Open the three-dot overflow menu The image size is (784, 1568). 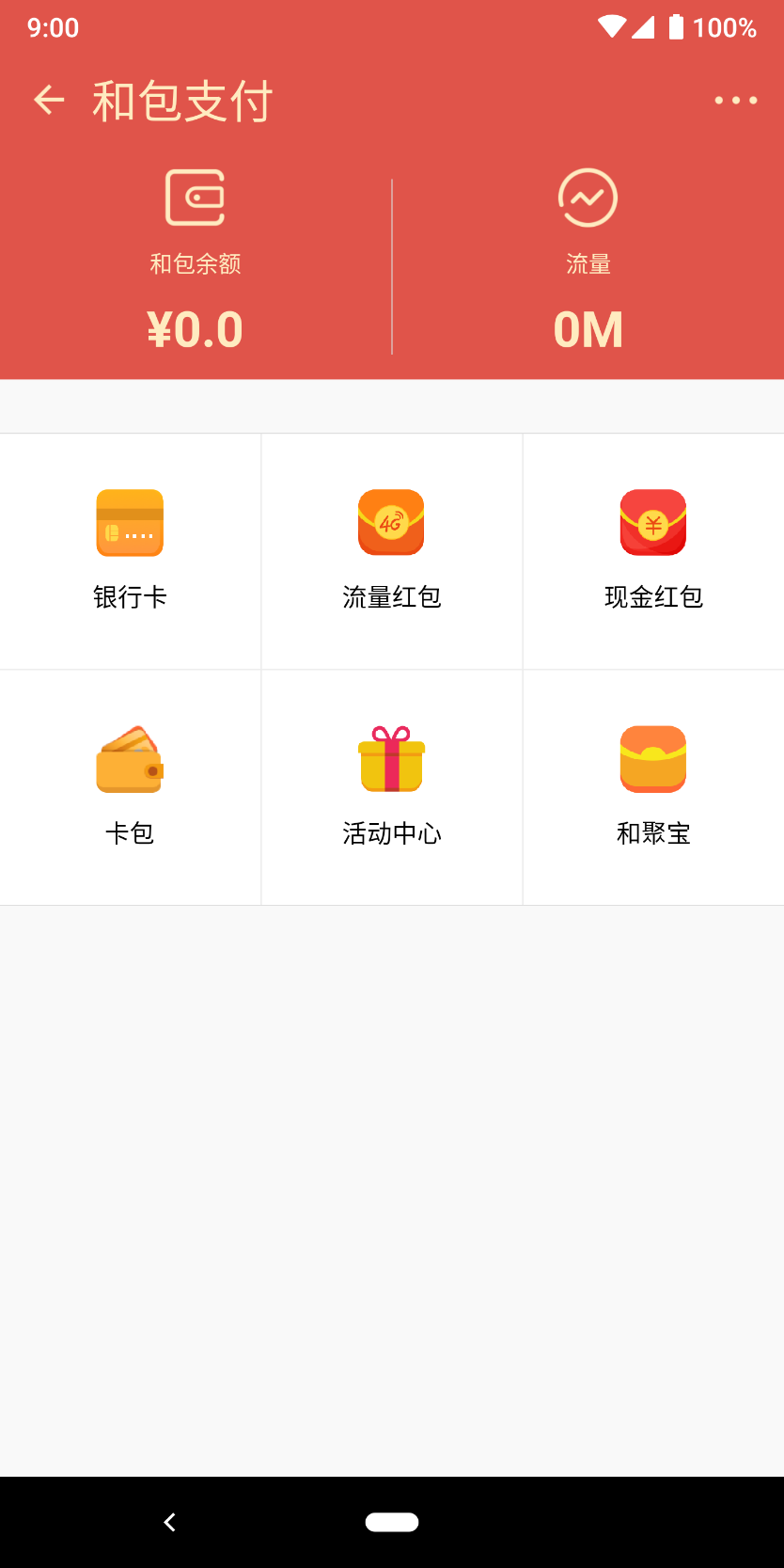pyautogui.click(x=735, y=100)
